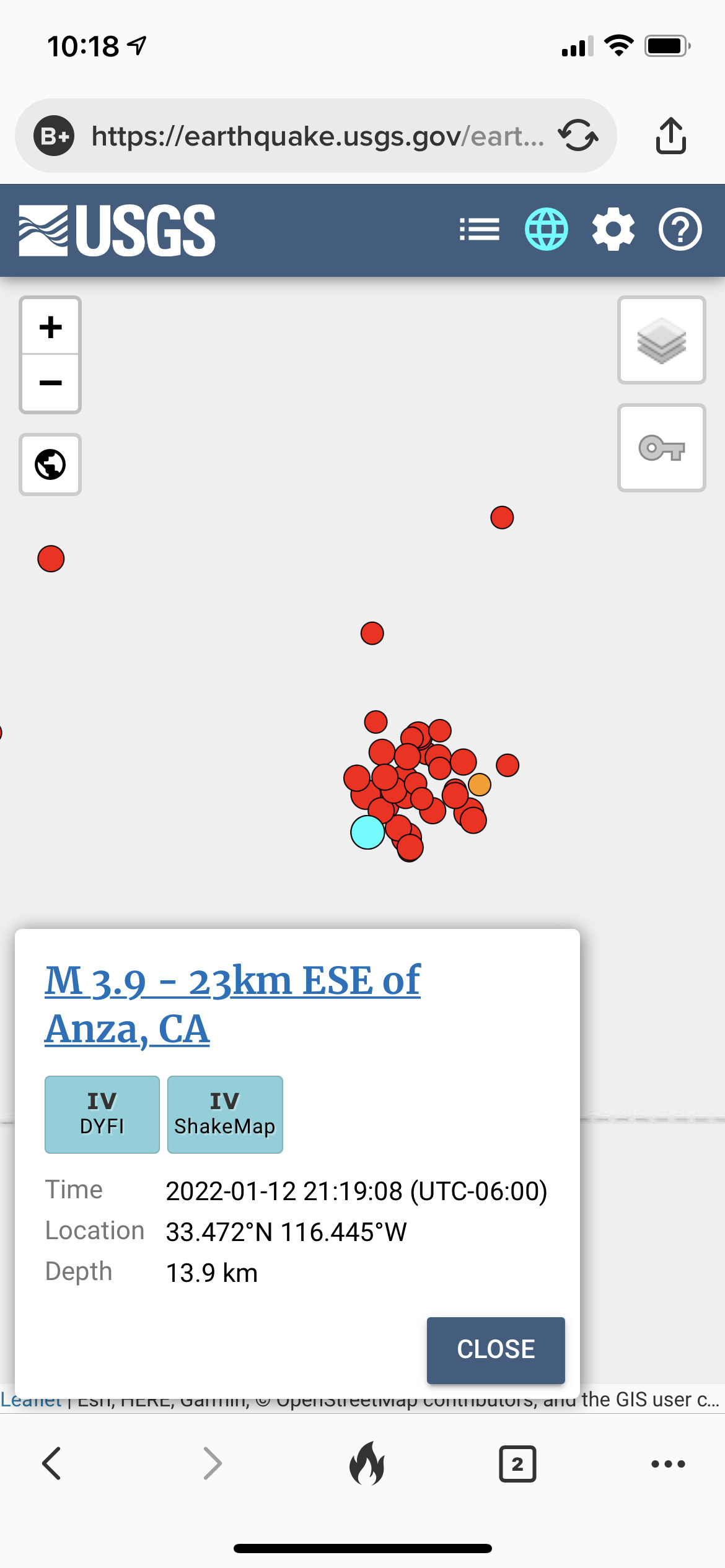
Task: Open M 3.9 - 23km ESE of Anza link
Action: (x=232, y=1004)
